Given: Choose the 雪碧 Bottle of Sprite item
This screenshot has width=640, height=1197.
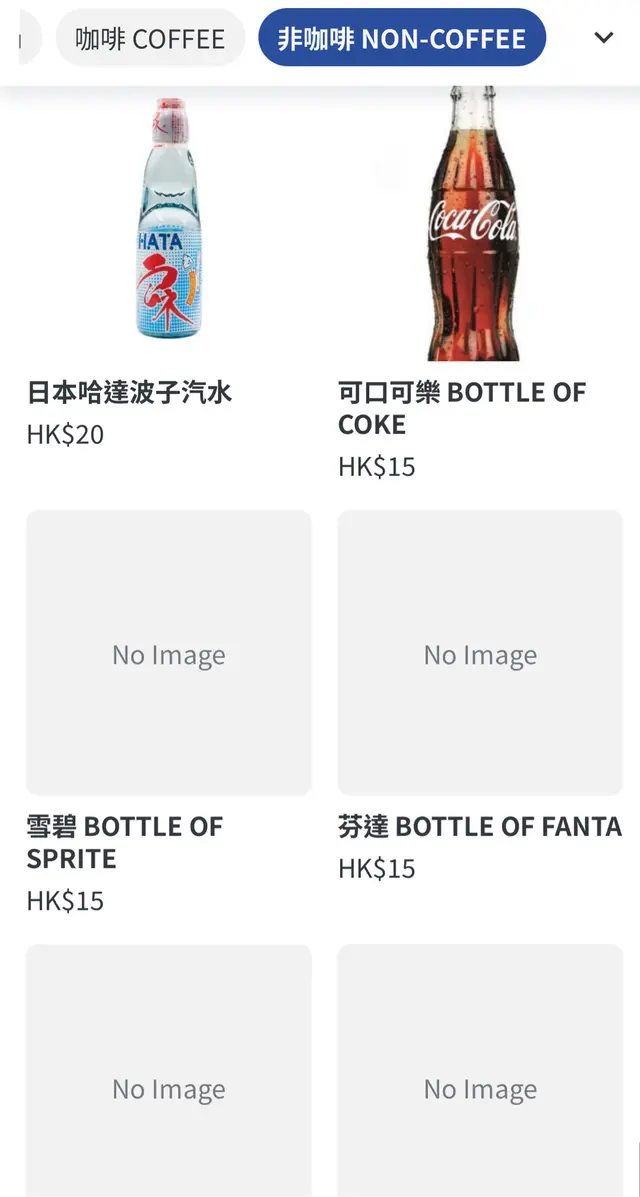Looking at the screenshot, I should pyautogui.click(x=168, y=654).
